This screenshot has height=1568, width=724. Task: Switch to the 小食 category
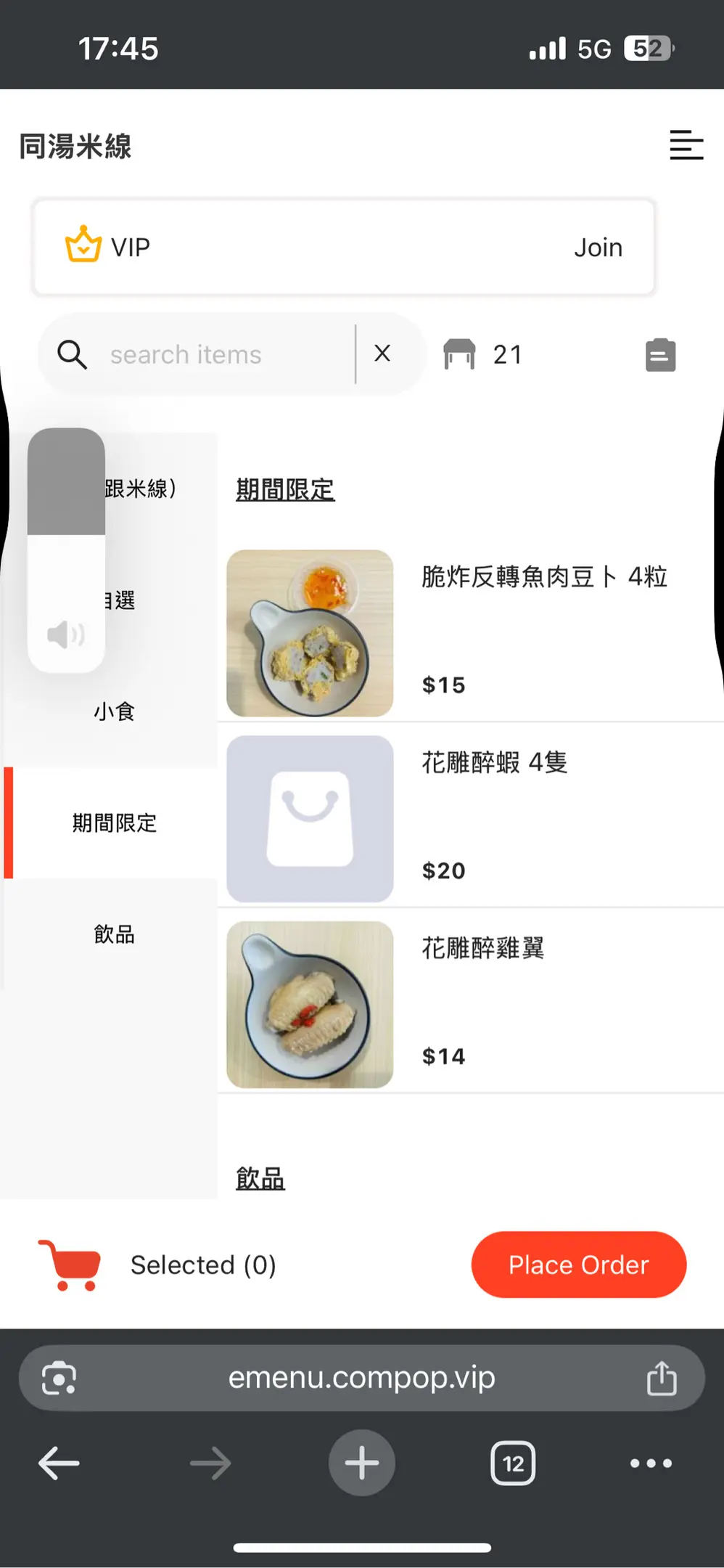click(x=114, y=711)
